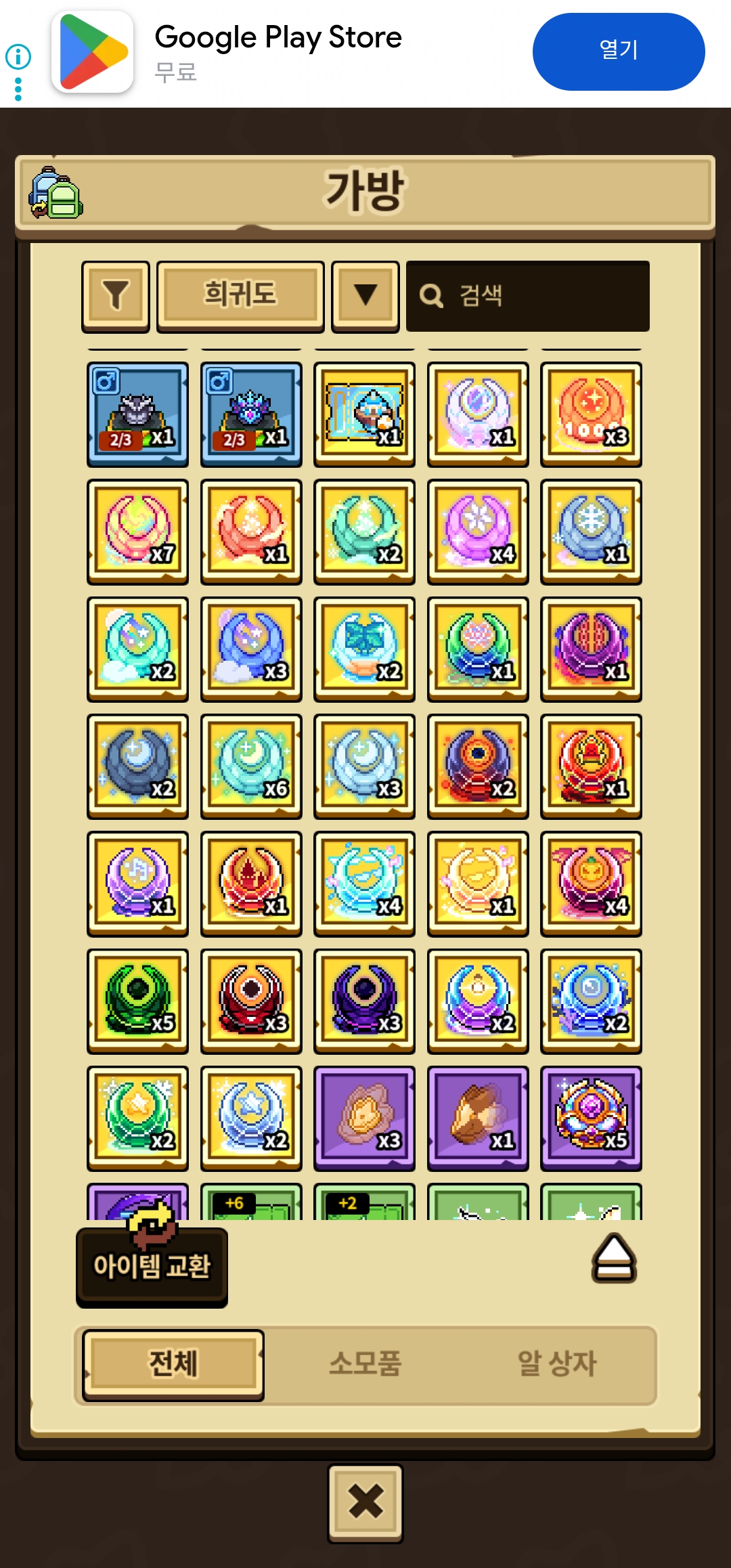Switch to the 알 상자 tab
This screenshot has width=731, height=1568.
pos(556,1364)
